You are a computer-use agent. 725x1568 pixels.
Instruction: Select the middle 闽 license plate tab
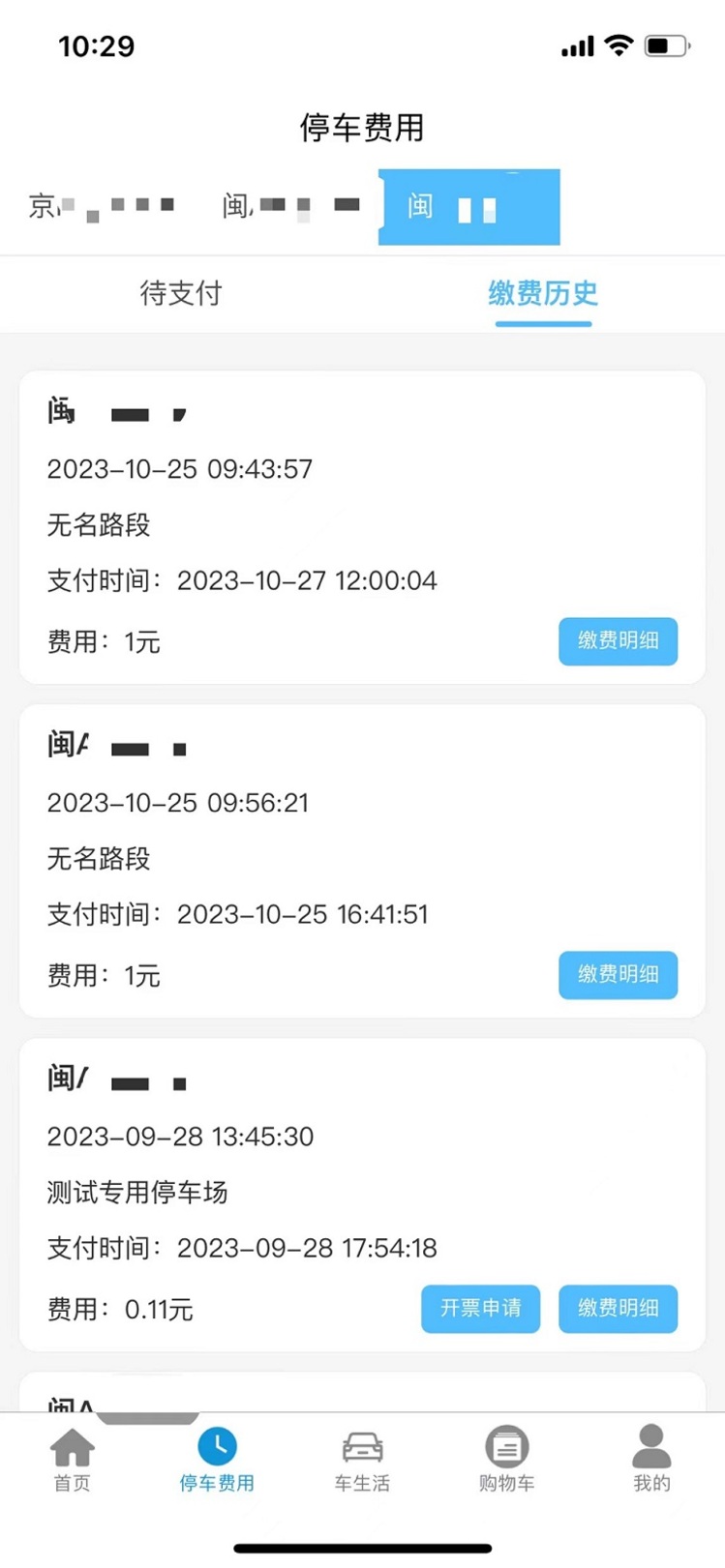pos(290,206)
